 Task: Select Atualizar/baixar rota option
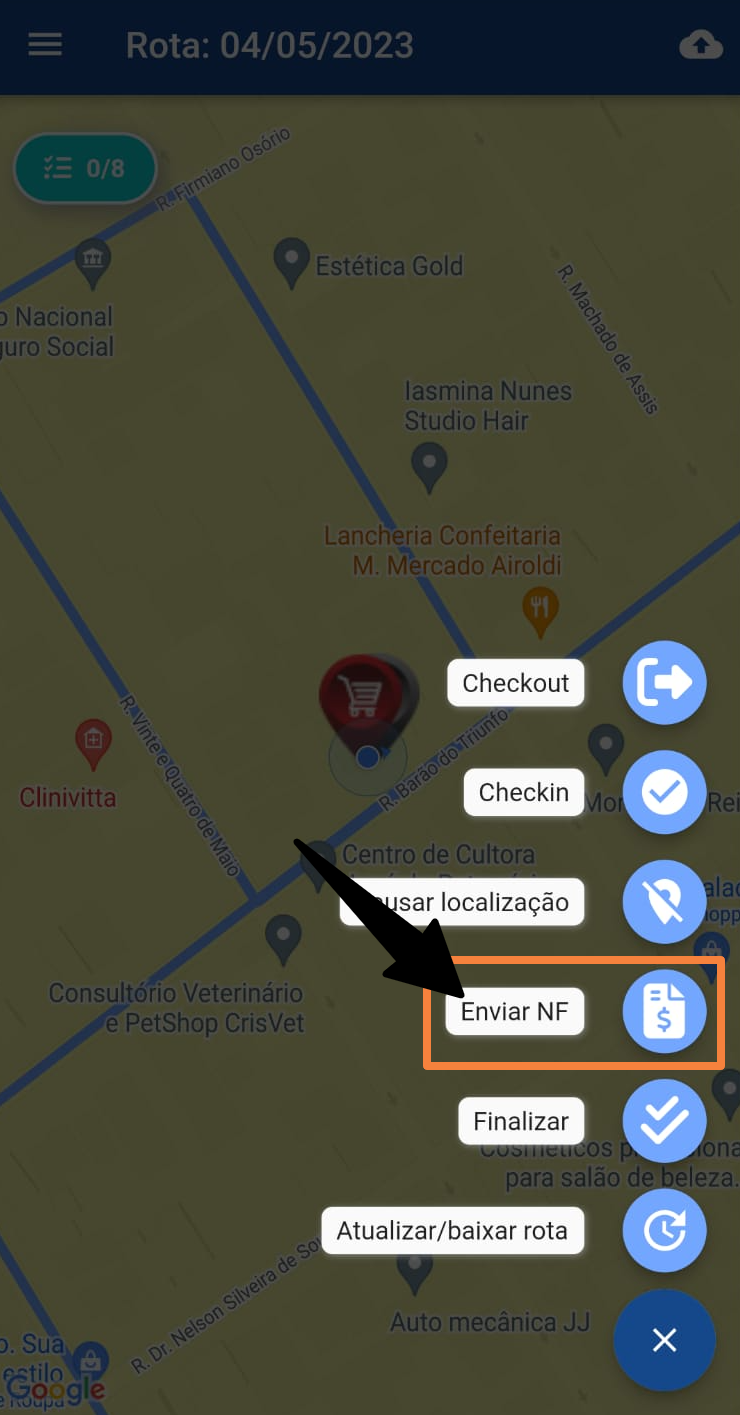[664, 1230]
